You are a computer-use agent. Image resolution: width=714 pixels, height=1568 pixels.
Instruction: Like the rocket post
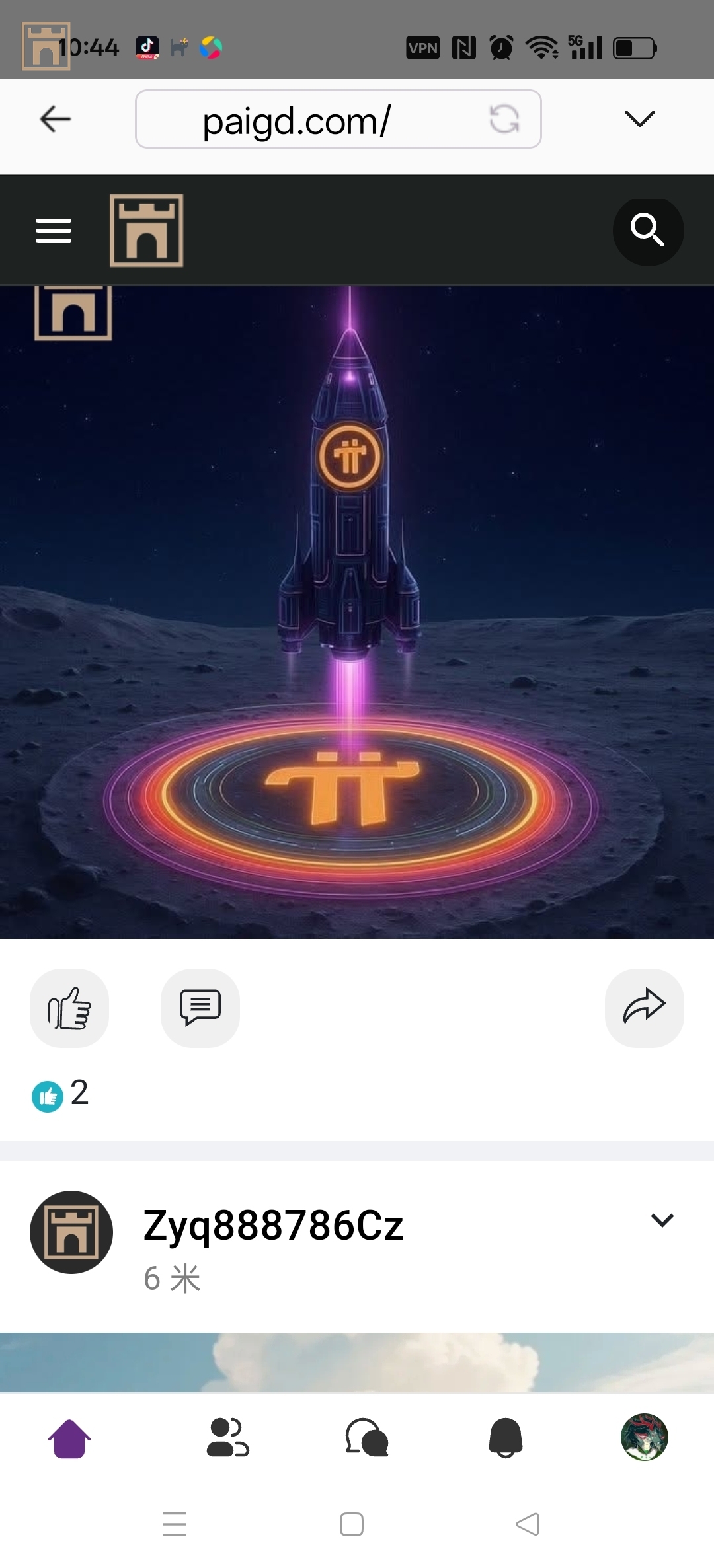click(x=69, y=1008)
